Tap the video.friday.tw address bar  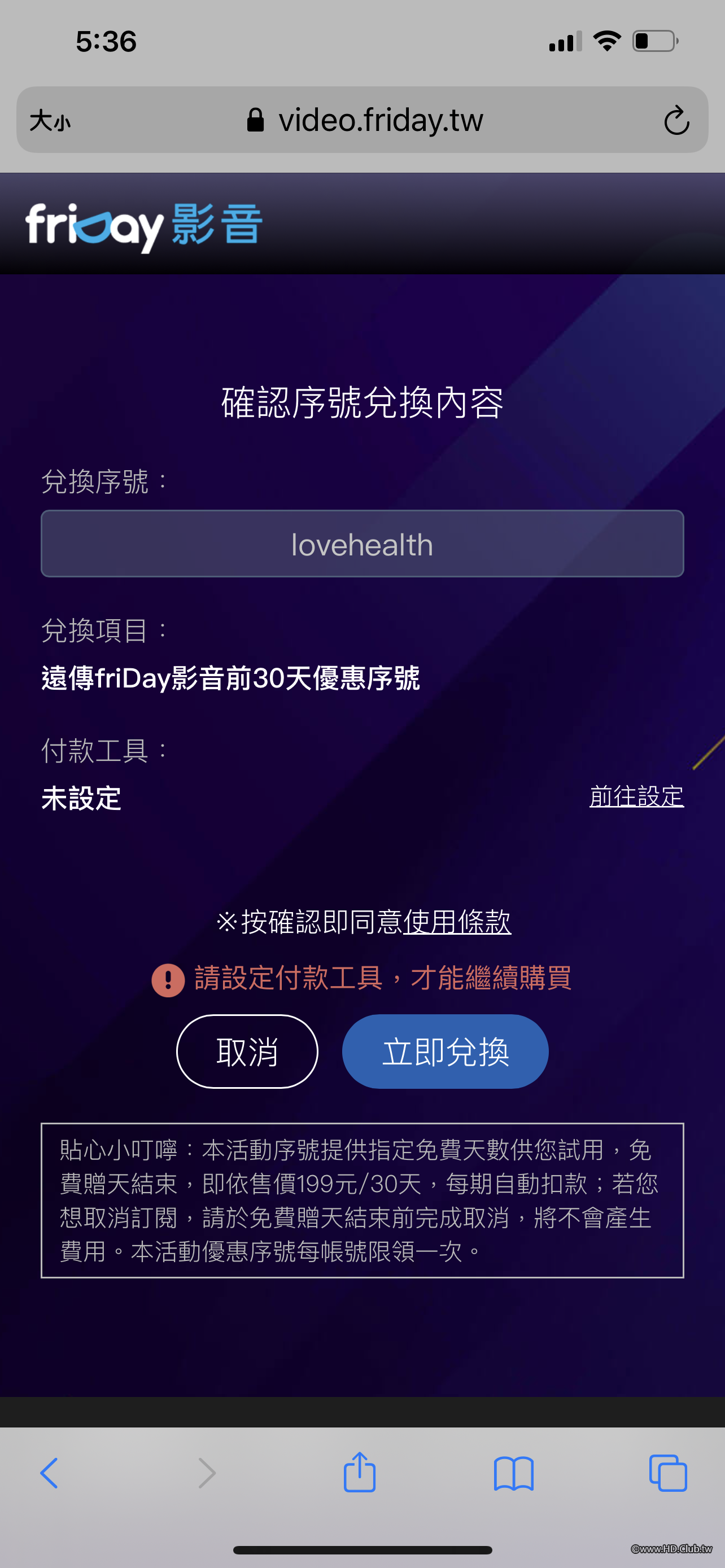tap(365, 120)
